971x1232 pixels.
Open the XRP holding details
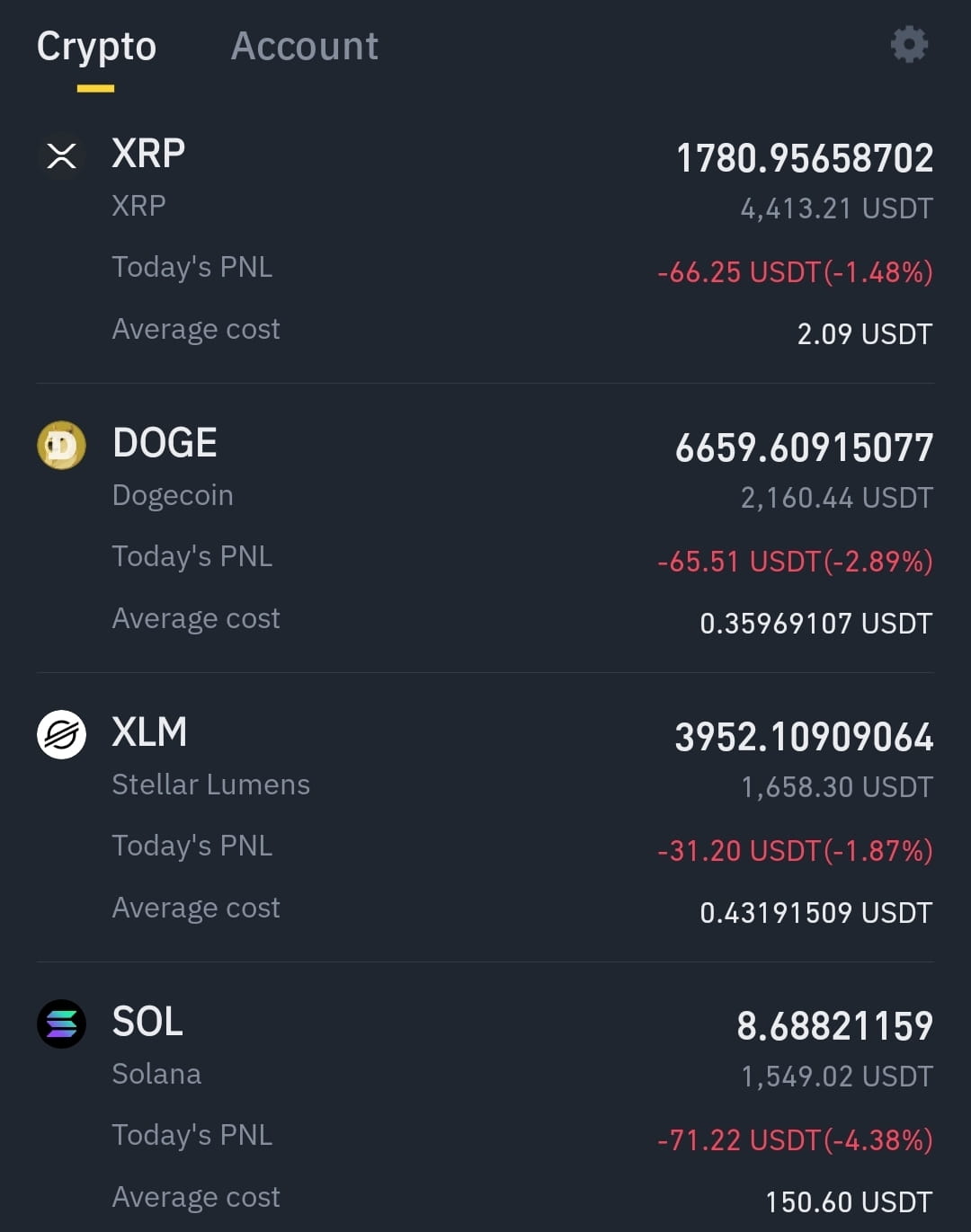point(485,244)
